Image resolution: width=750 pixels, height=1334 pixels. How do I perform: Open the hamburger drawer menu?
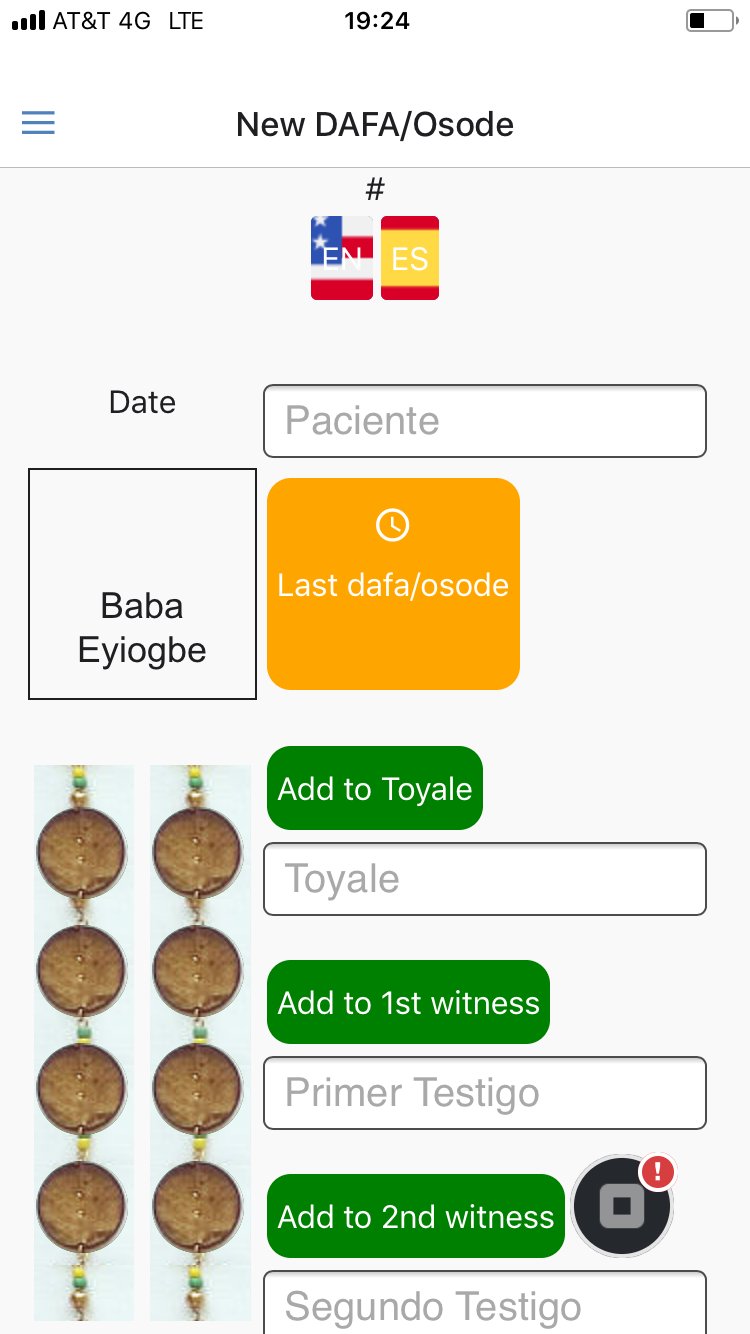pos(38,123)
